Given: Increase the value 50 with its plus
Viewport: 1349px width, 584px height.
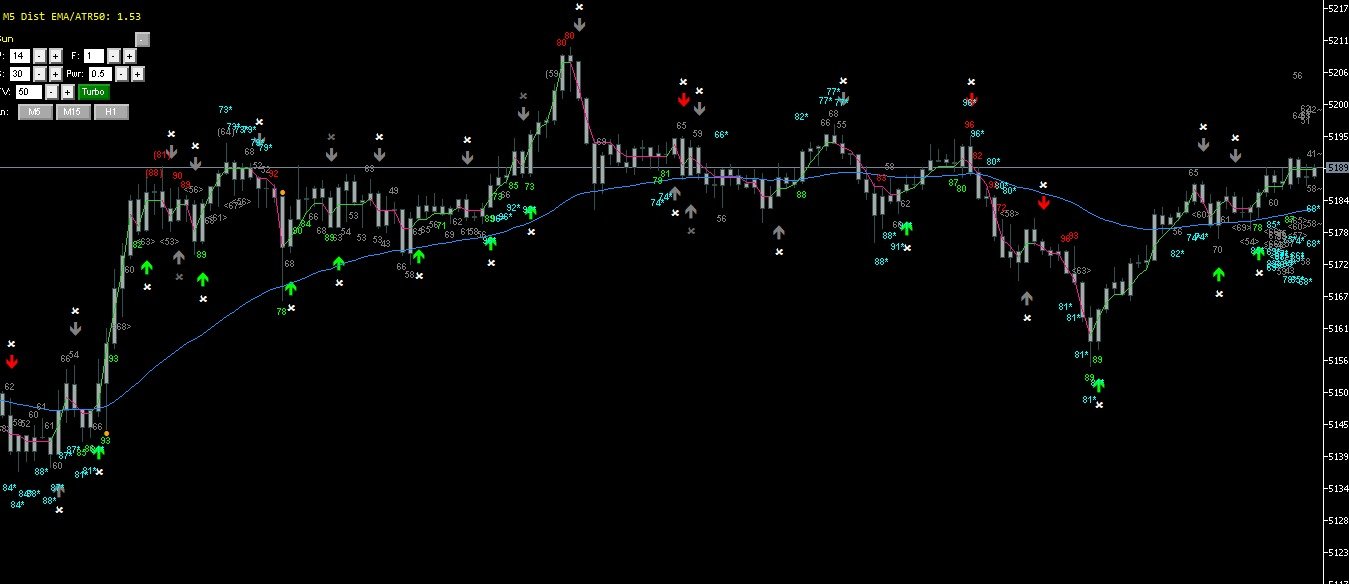Looking at the screenshot, I should pyautogui.click(x=67, y=92).
